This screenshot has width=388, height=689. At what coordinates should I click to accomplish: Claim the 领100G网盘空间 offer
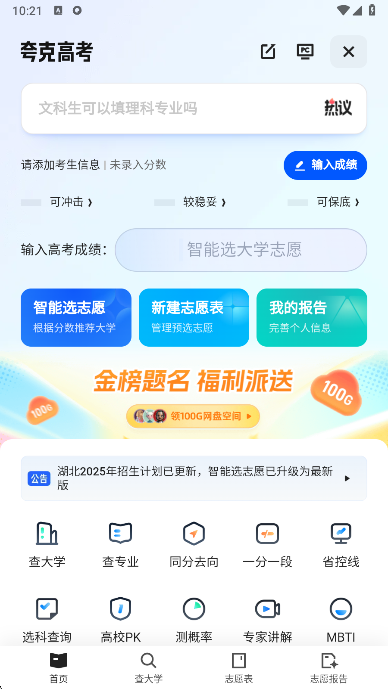[193, 416]
